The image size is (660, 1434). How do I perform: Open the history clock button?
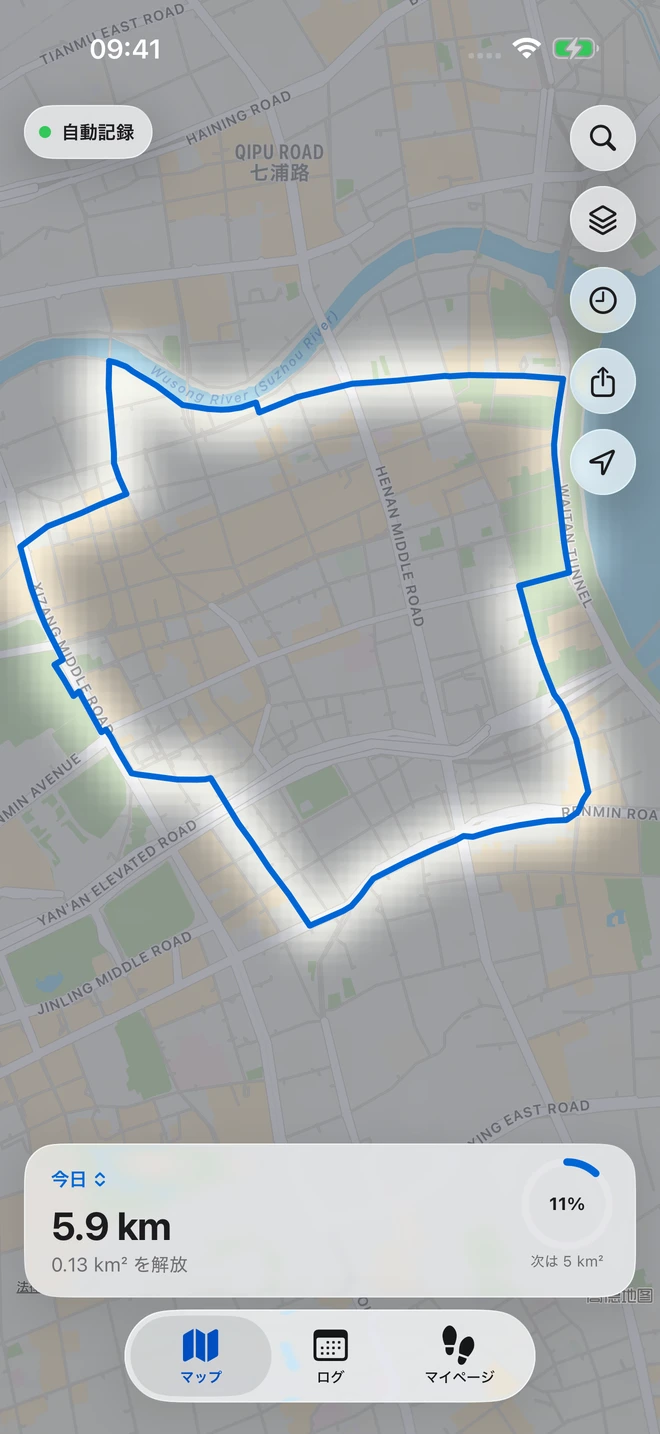click(x=603, y=300)
